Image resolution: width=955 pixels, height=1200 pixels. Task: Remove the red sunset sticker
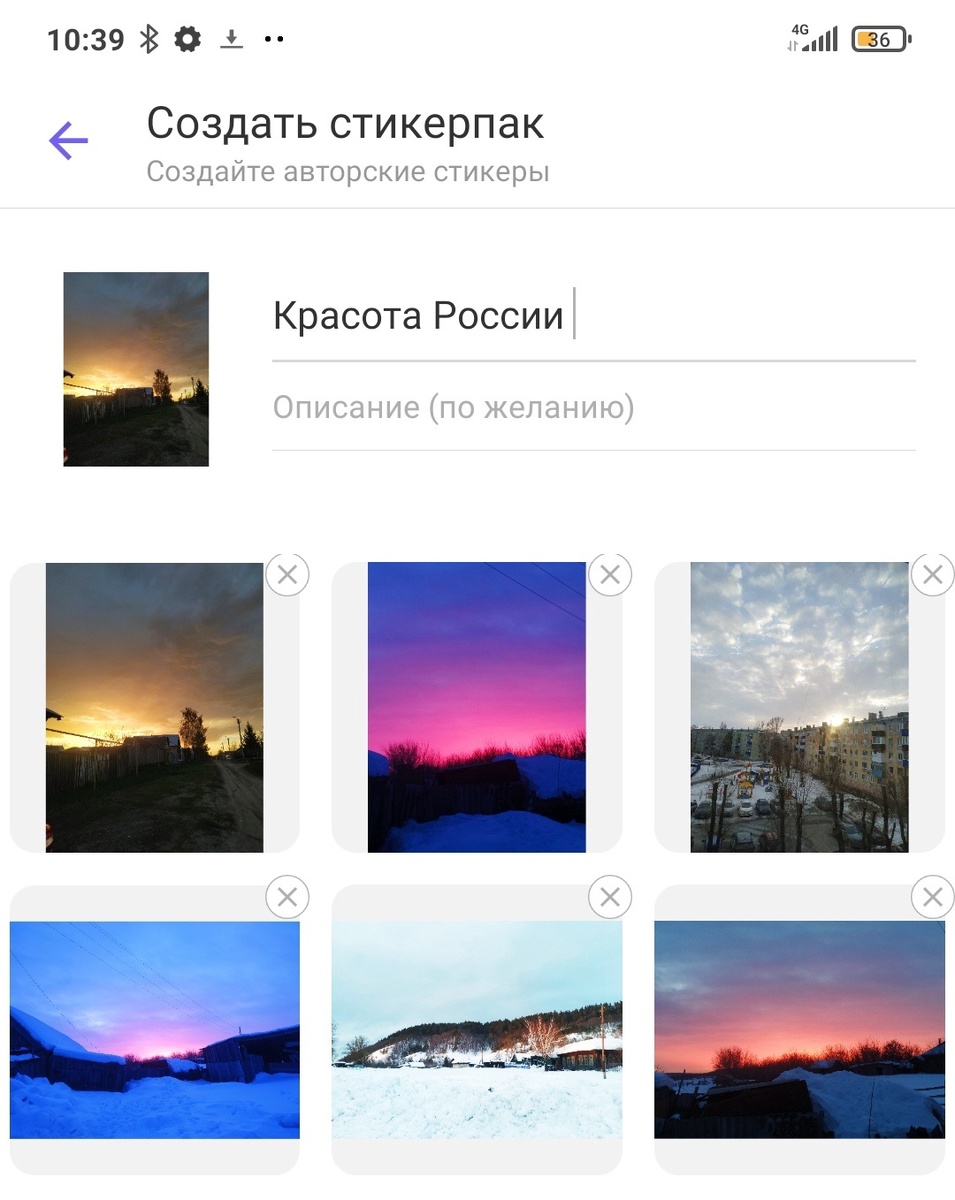point(932,898)
